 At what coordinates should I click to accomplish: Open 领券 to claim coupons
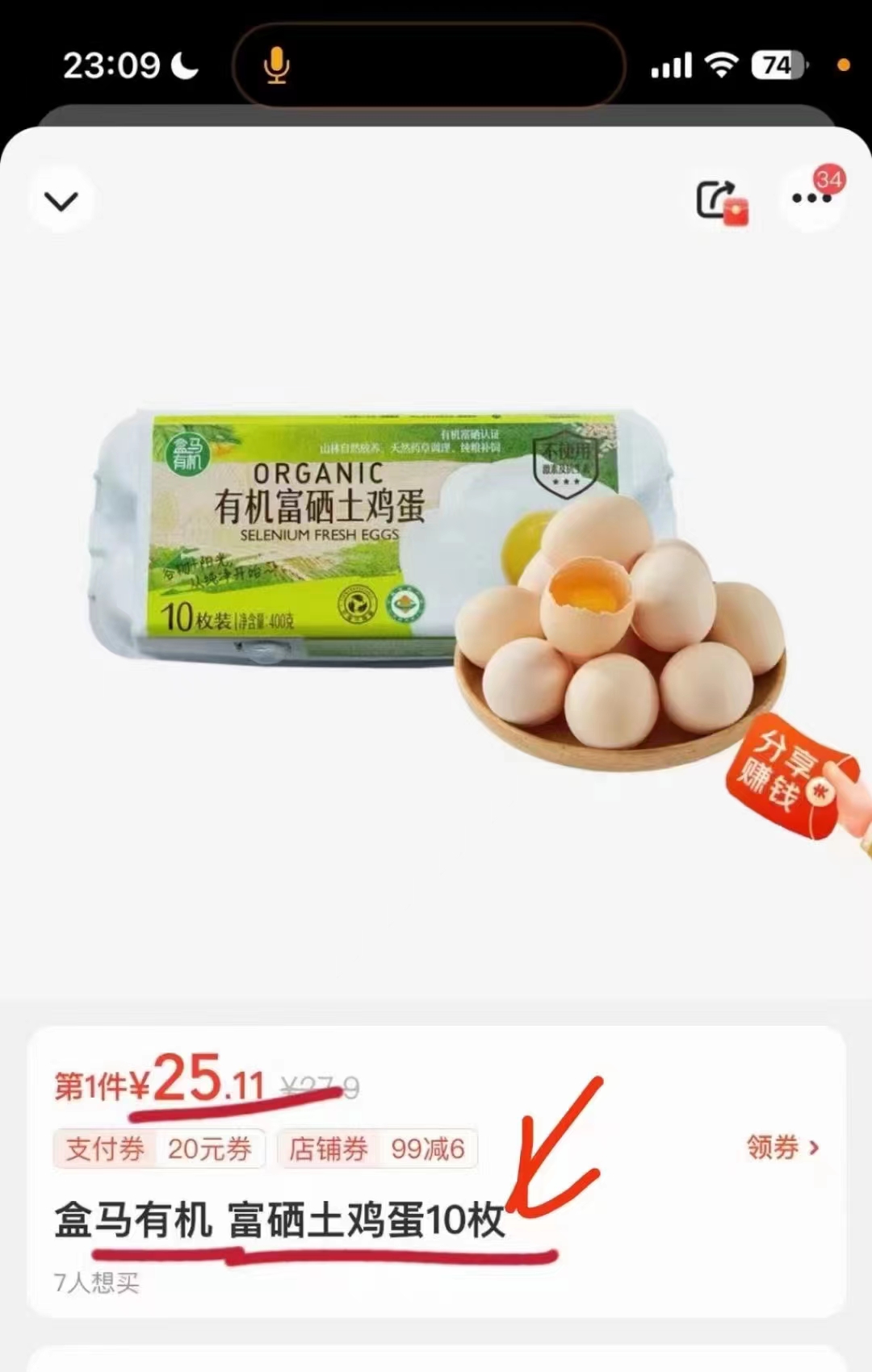(782, 1147)
